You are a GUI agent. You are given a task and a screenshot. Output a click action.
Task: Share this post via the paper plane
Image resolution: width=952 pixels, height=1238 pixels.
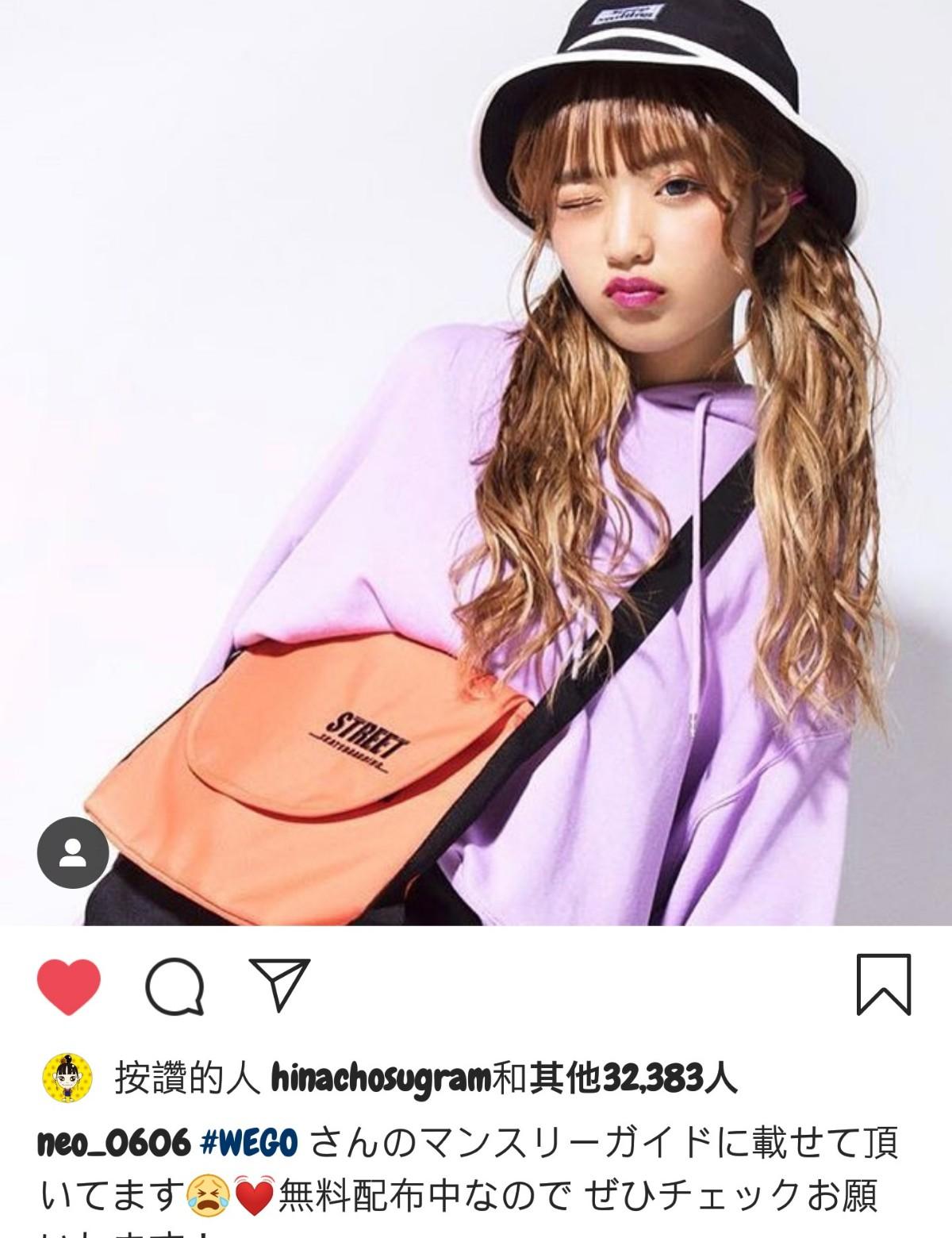278,985
